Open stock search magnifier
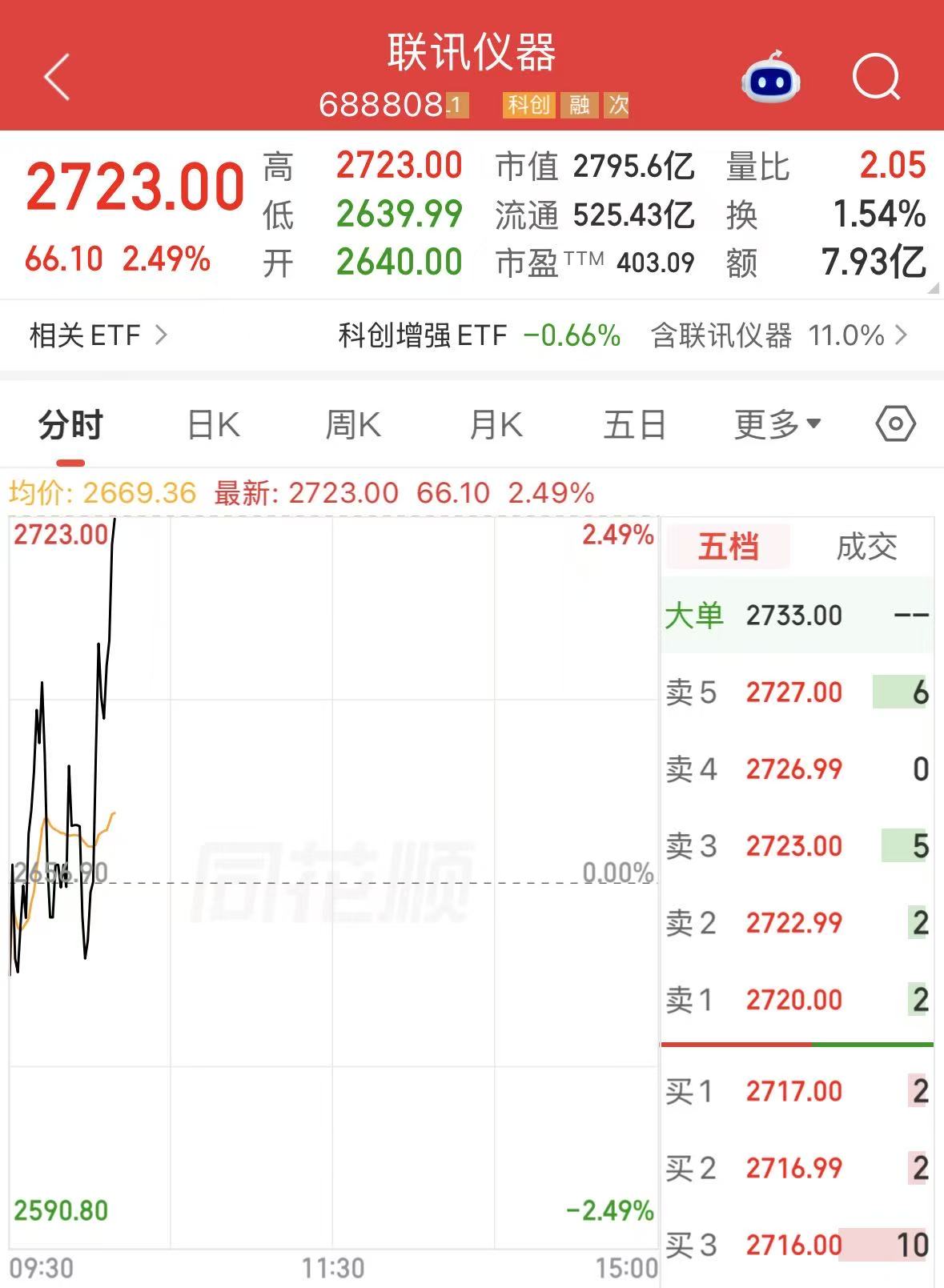Screen dimensions: 944x1288 tap(877, 77)
